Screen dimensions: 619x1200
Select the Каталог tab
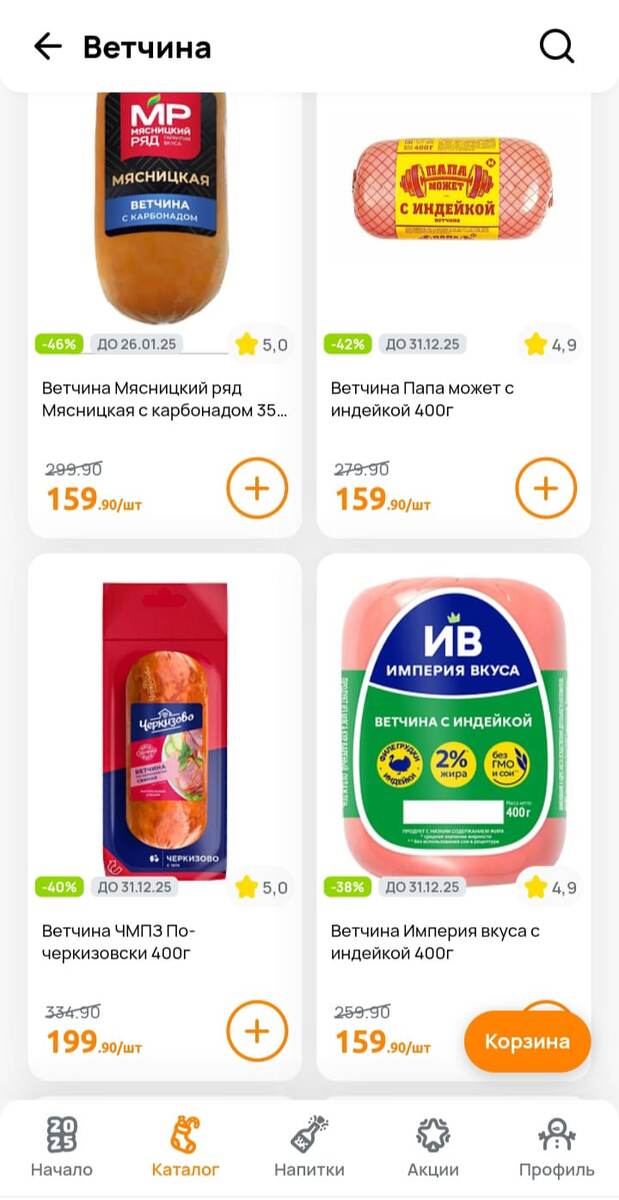point(185,1147)
